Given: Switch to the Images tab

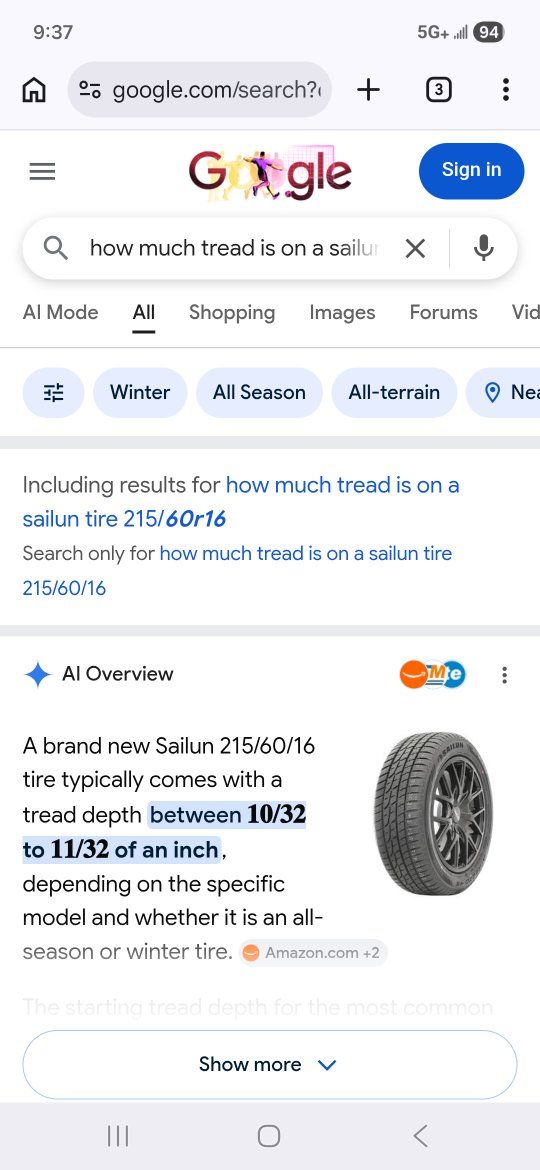Looking at the screenshot, I should (x=342, y=312).
